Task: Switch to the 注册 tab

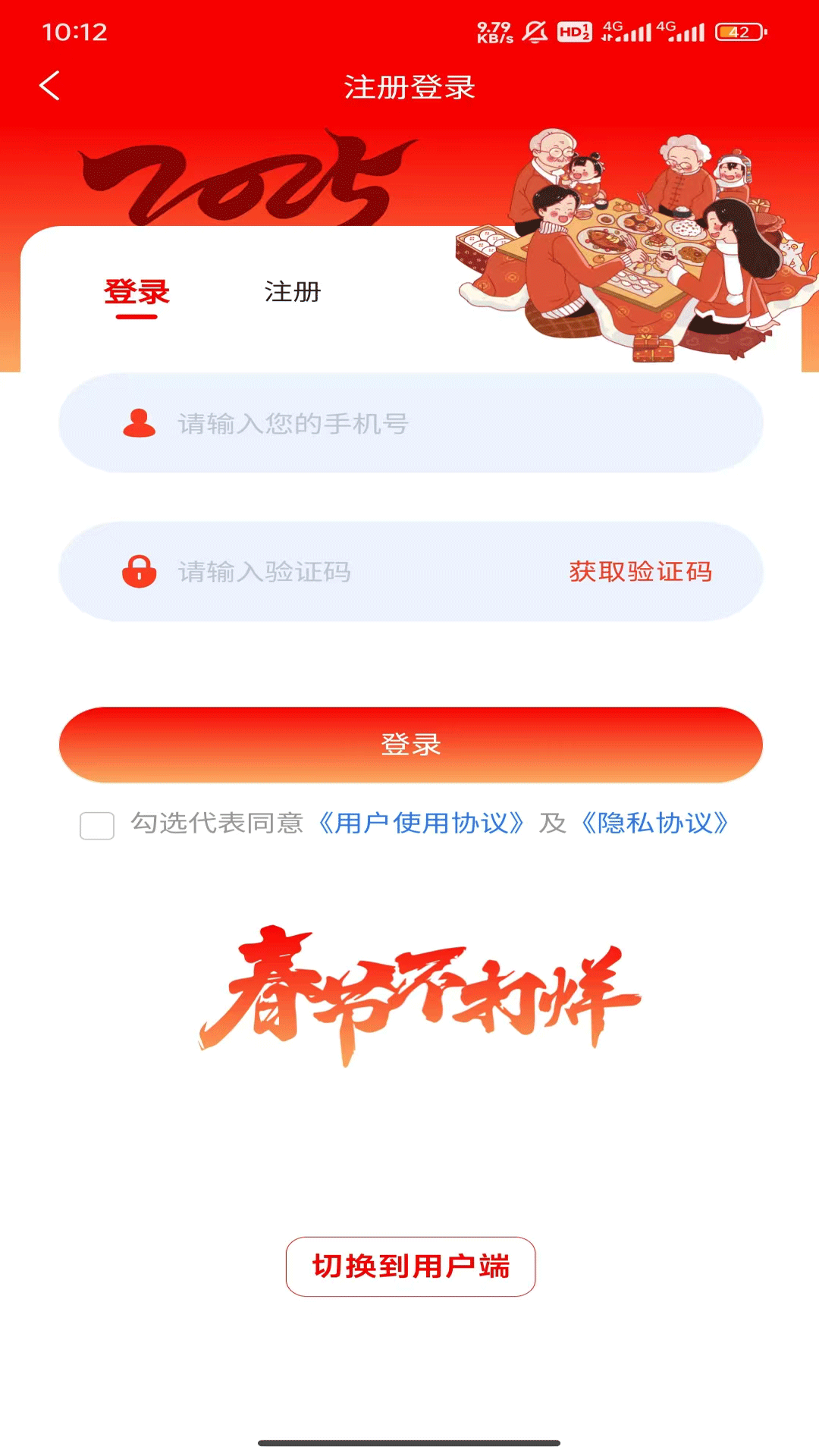Action: coord(291,291)
